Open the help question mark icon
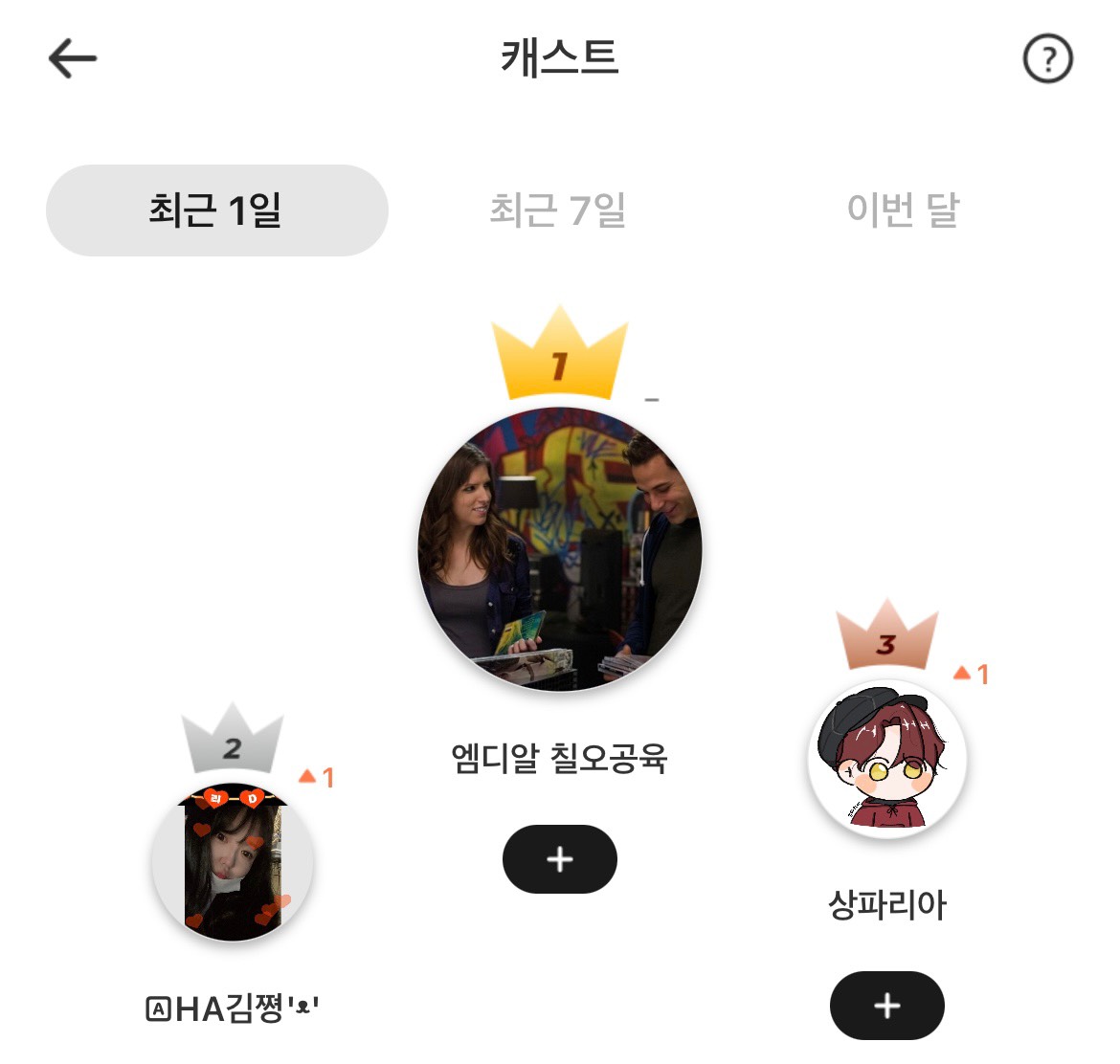Screen dimensions: 1120x1064 tap(1047, 59)
